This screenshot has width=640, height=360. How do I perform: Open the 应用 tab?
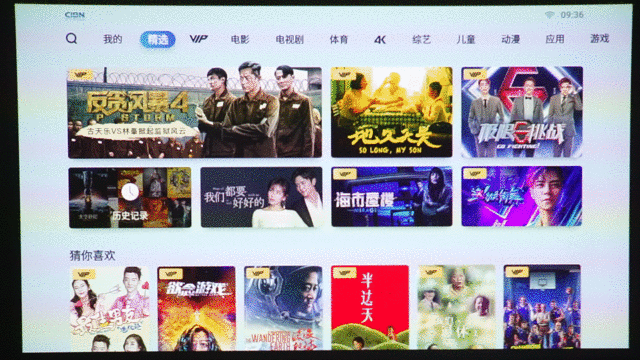(x=555, y=39)
